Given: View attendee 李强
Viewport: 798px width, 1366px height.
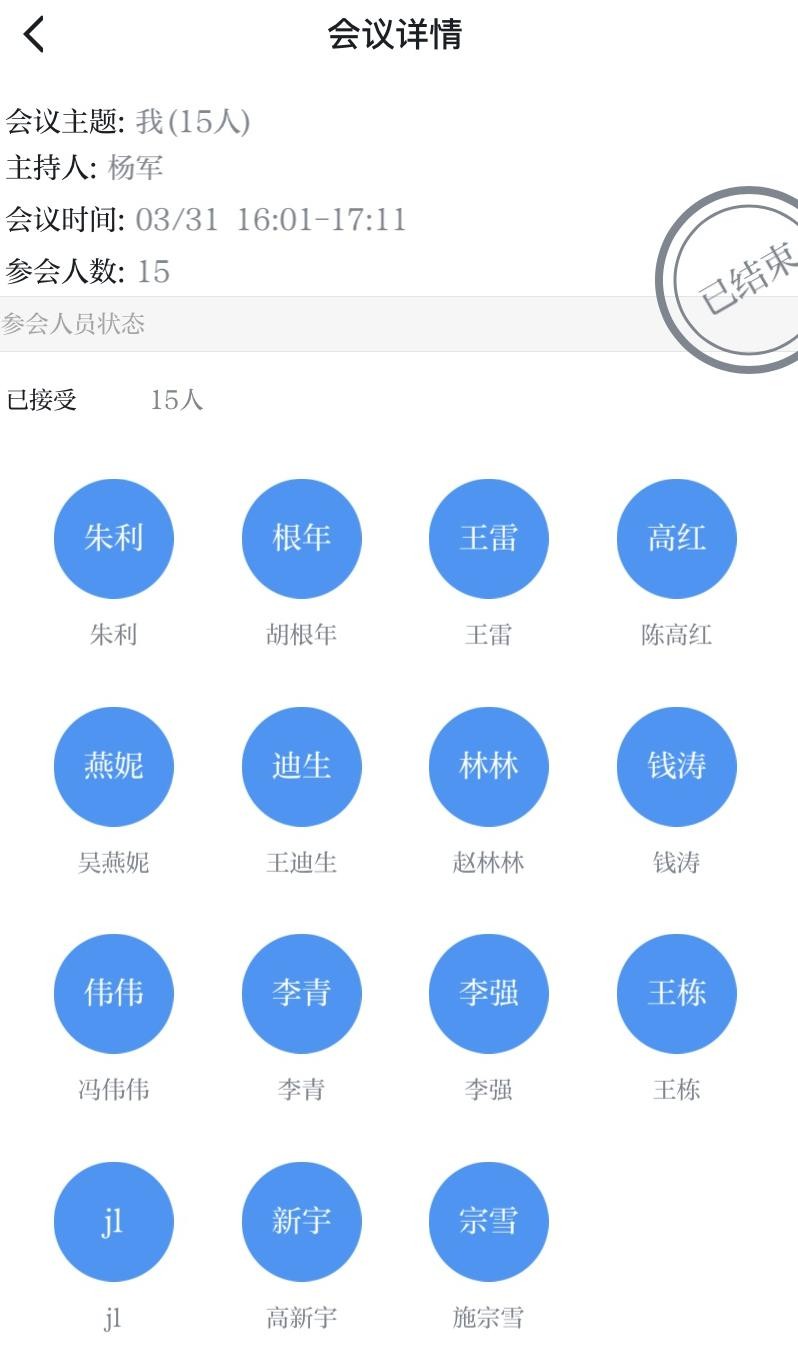Looking at the screenshot, I should (x=489, y=993).
